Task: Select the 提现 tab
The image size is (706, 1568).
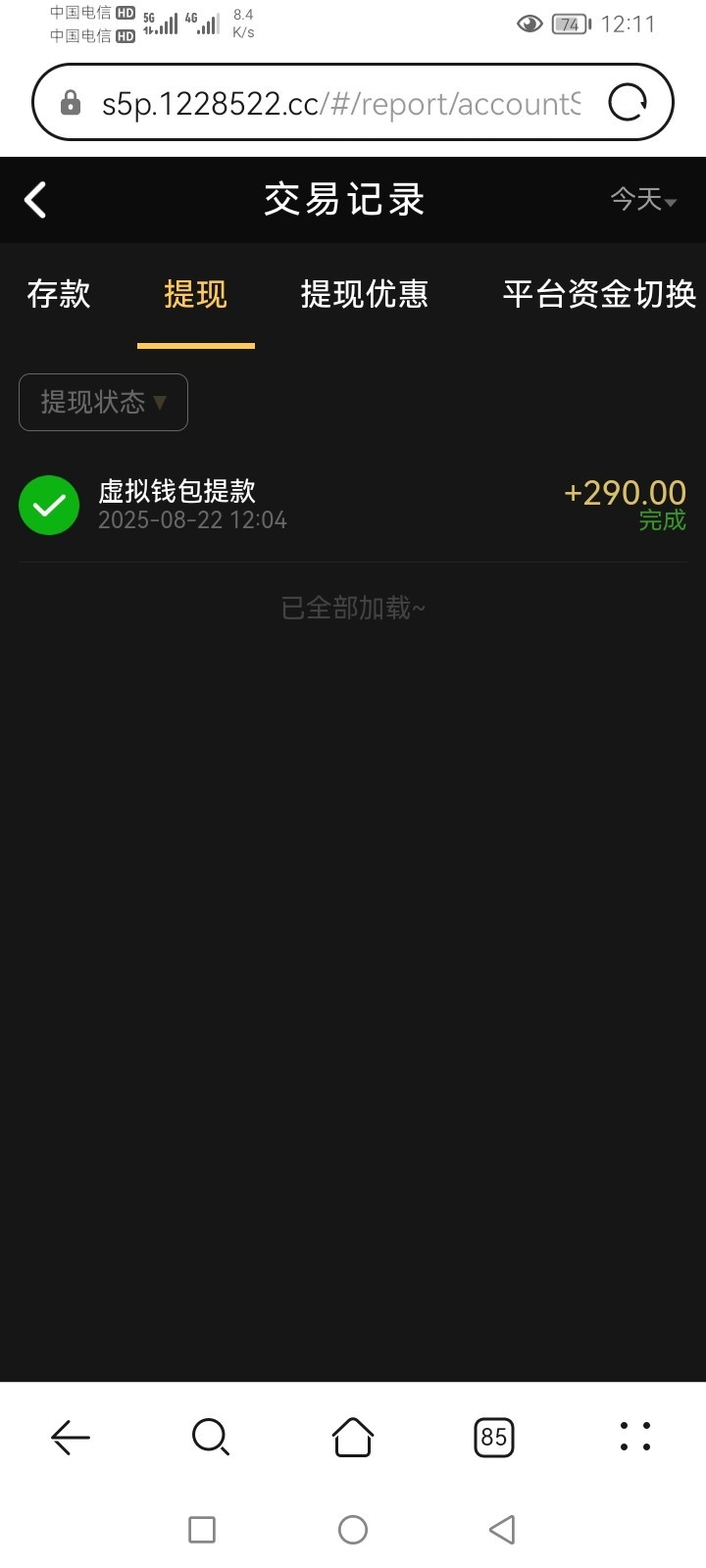Action: (195, 294)
